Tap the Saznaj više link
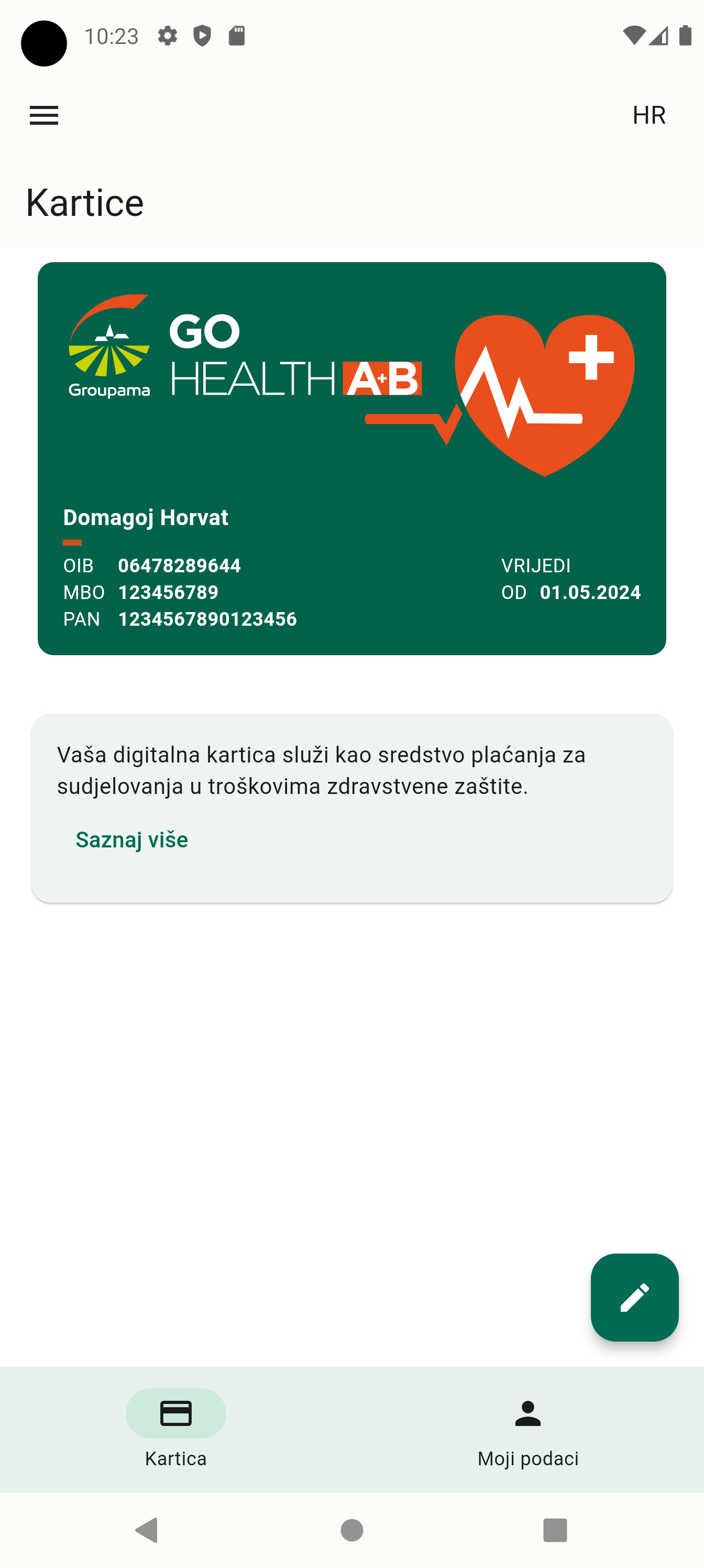The image size is (704, 1568). [131, 840]
